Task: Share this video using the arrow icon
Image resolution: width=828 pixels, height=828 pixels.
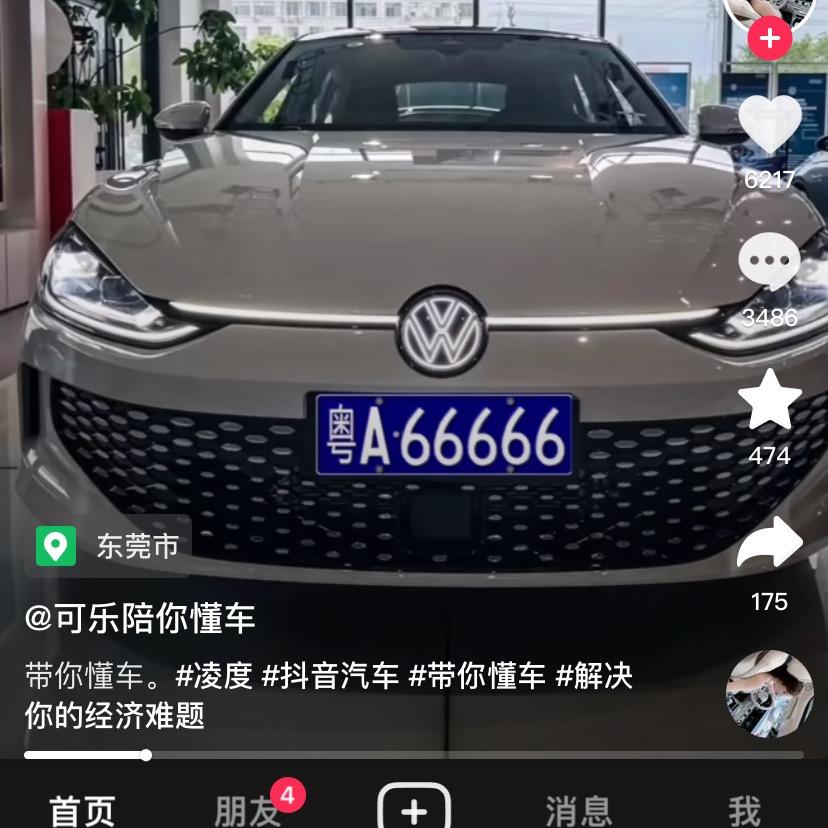Action: [769, 545]
